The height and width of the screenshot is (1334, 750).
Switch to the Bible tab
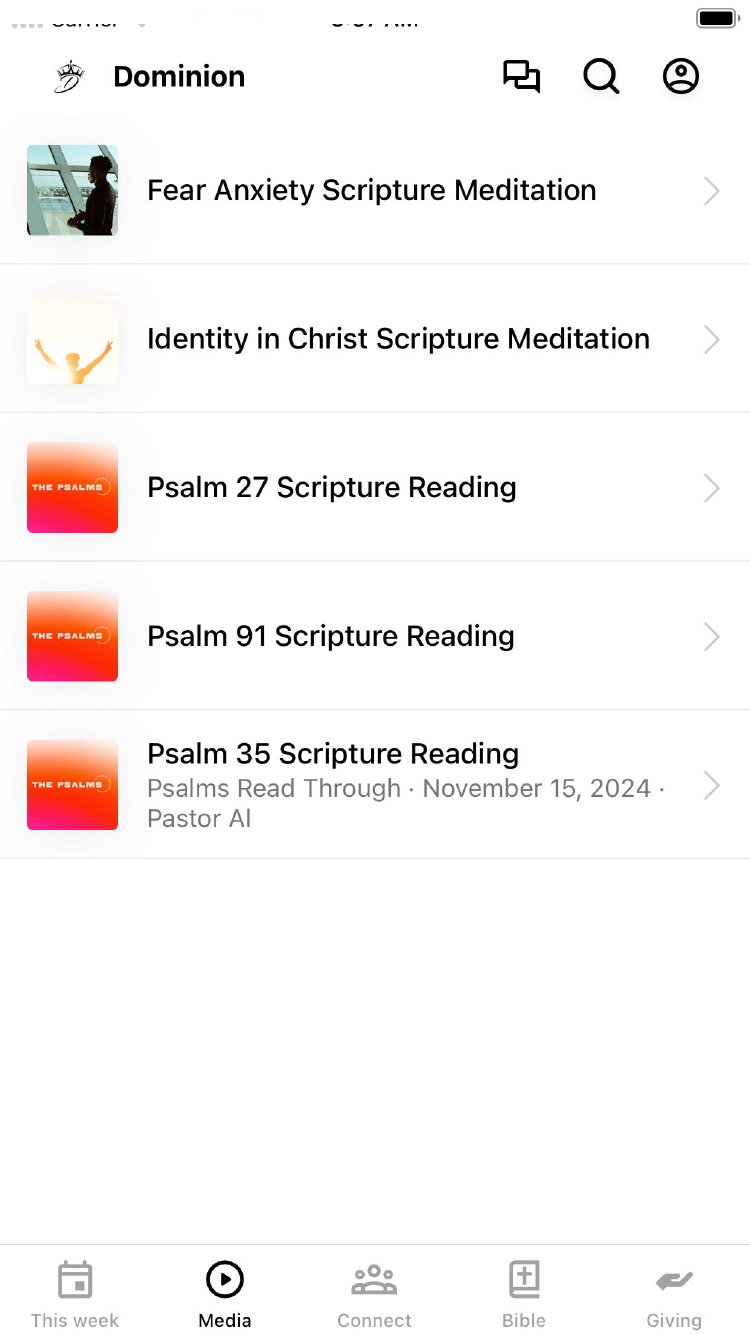[x=524, y=1294]
